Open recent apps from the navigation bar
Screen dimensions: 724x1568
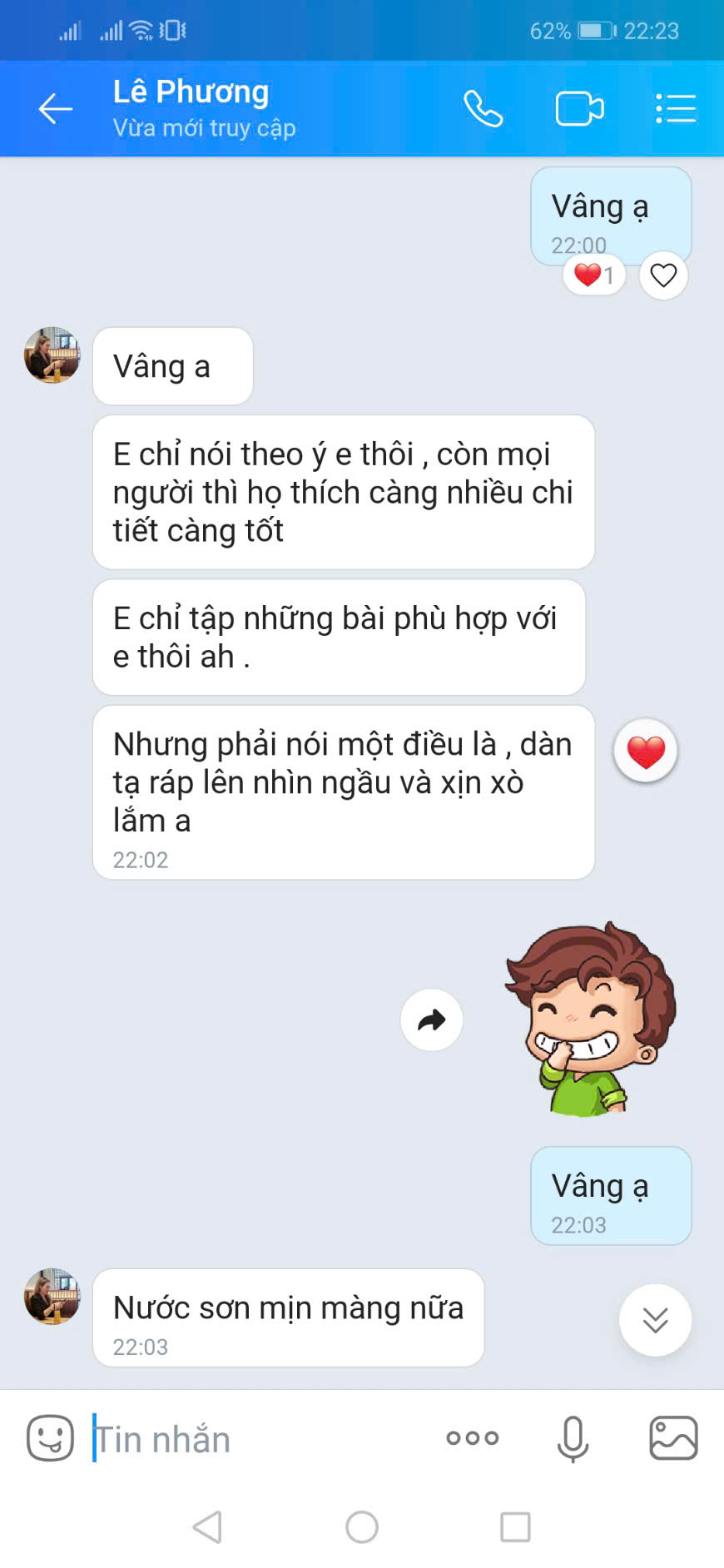515,1527
